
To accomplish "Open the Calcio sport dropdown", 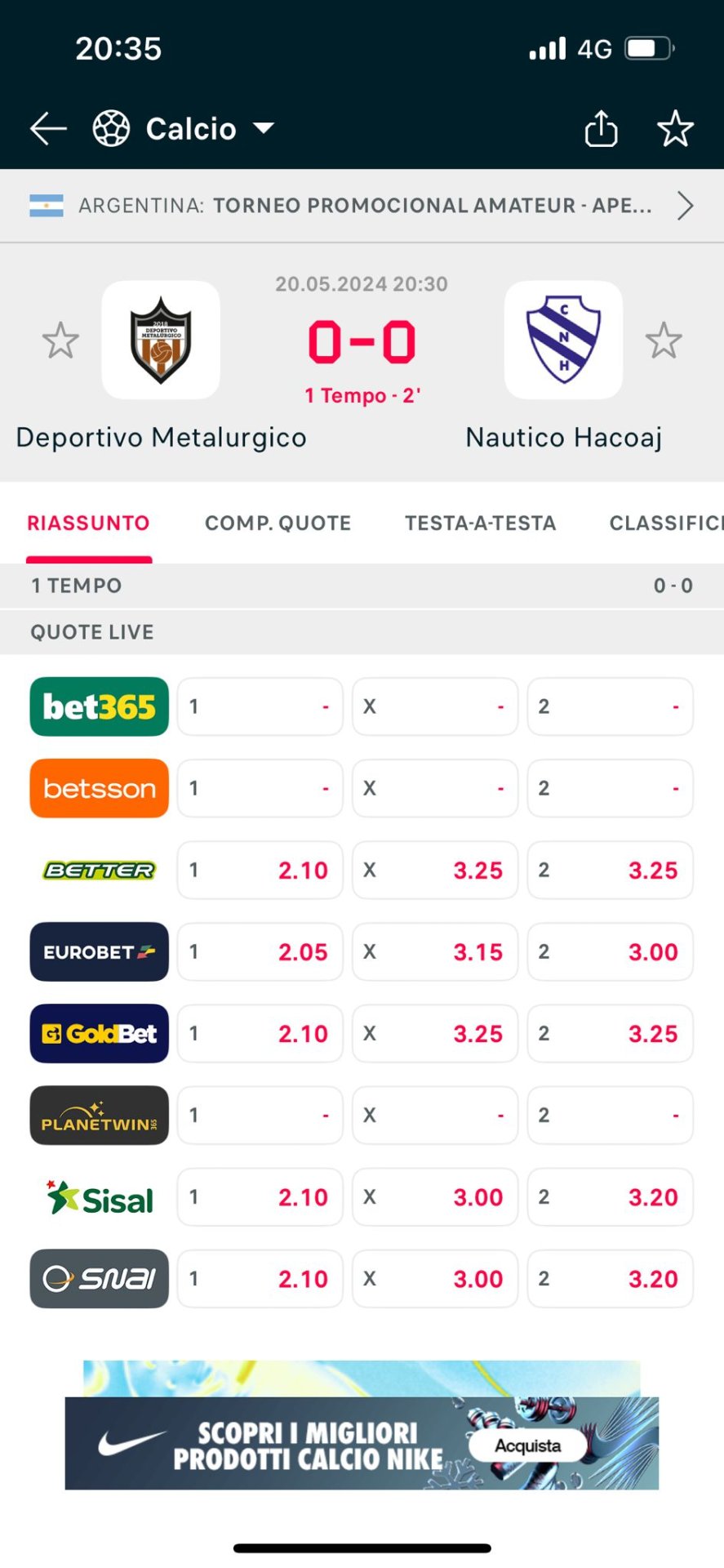I will [184, 129].
